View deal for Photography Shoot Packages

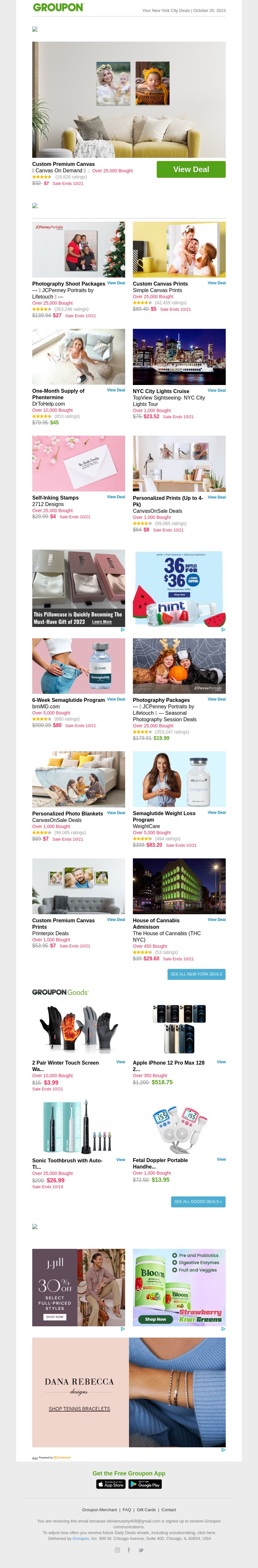(115, 282)
